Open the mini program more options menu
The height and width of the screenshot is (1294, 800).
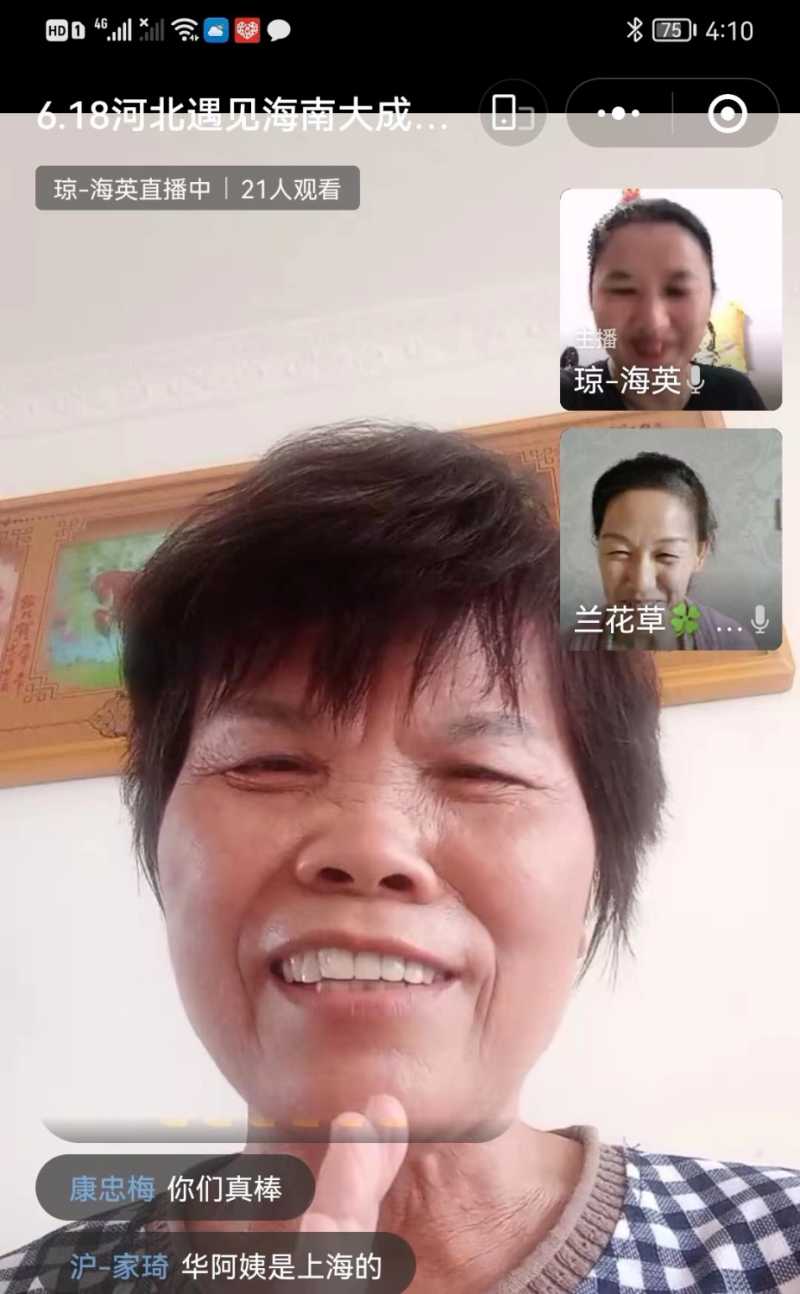tap(618, 113)
